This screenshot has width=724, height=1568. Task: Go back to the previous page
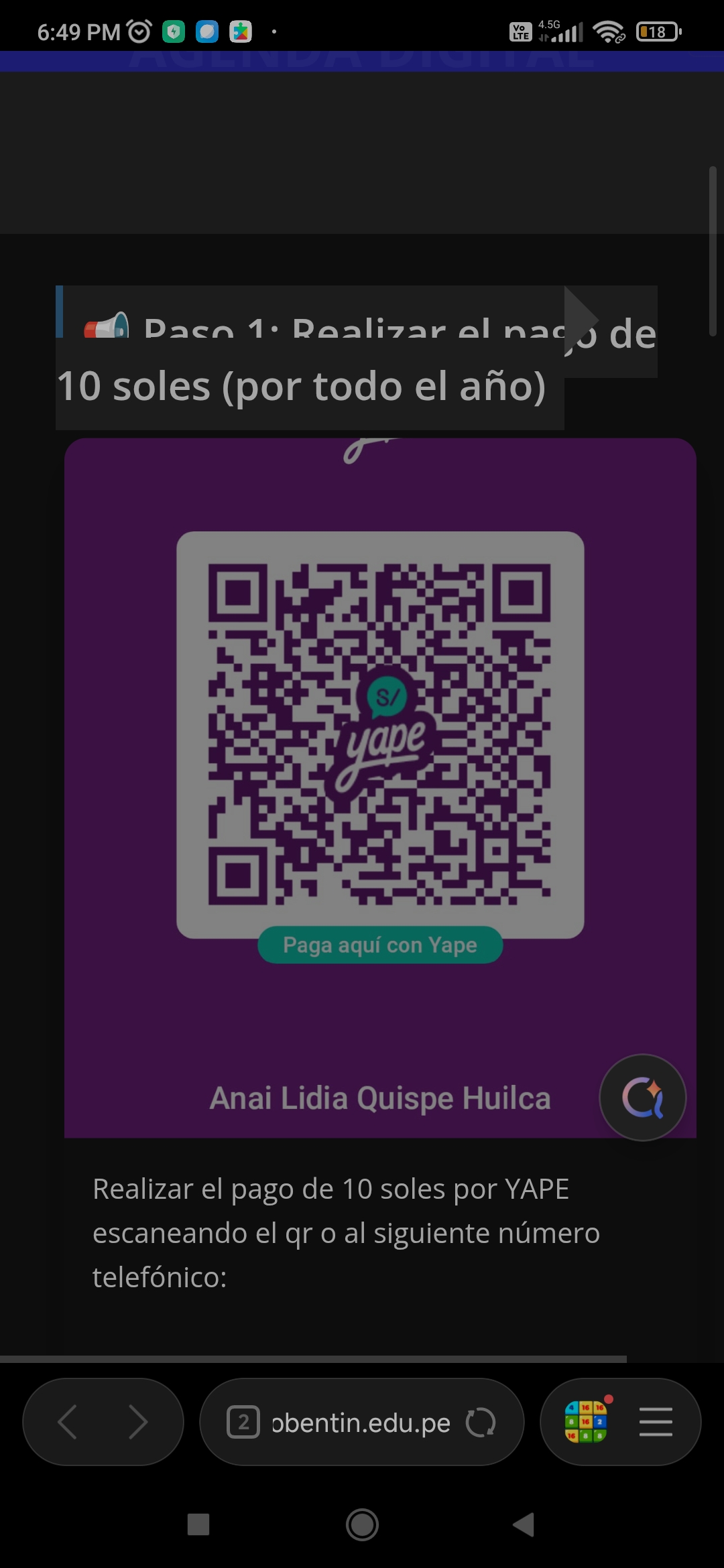pyautogui.click(x=68, y=1422)
